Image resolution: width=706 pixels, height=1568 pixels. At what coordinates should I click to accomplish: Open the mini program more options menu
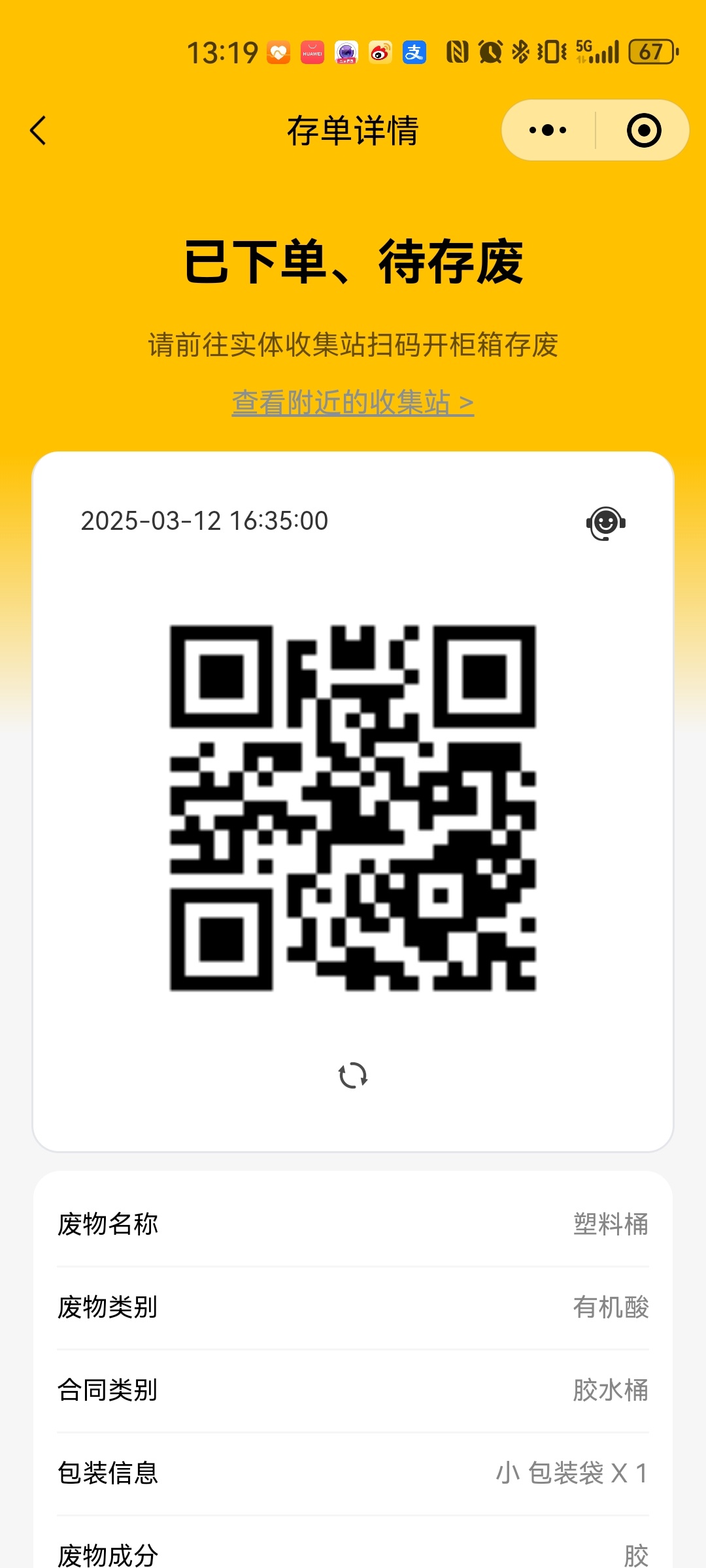pyautogui.click(x=548, y=130)
